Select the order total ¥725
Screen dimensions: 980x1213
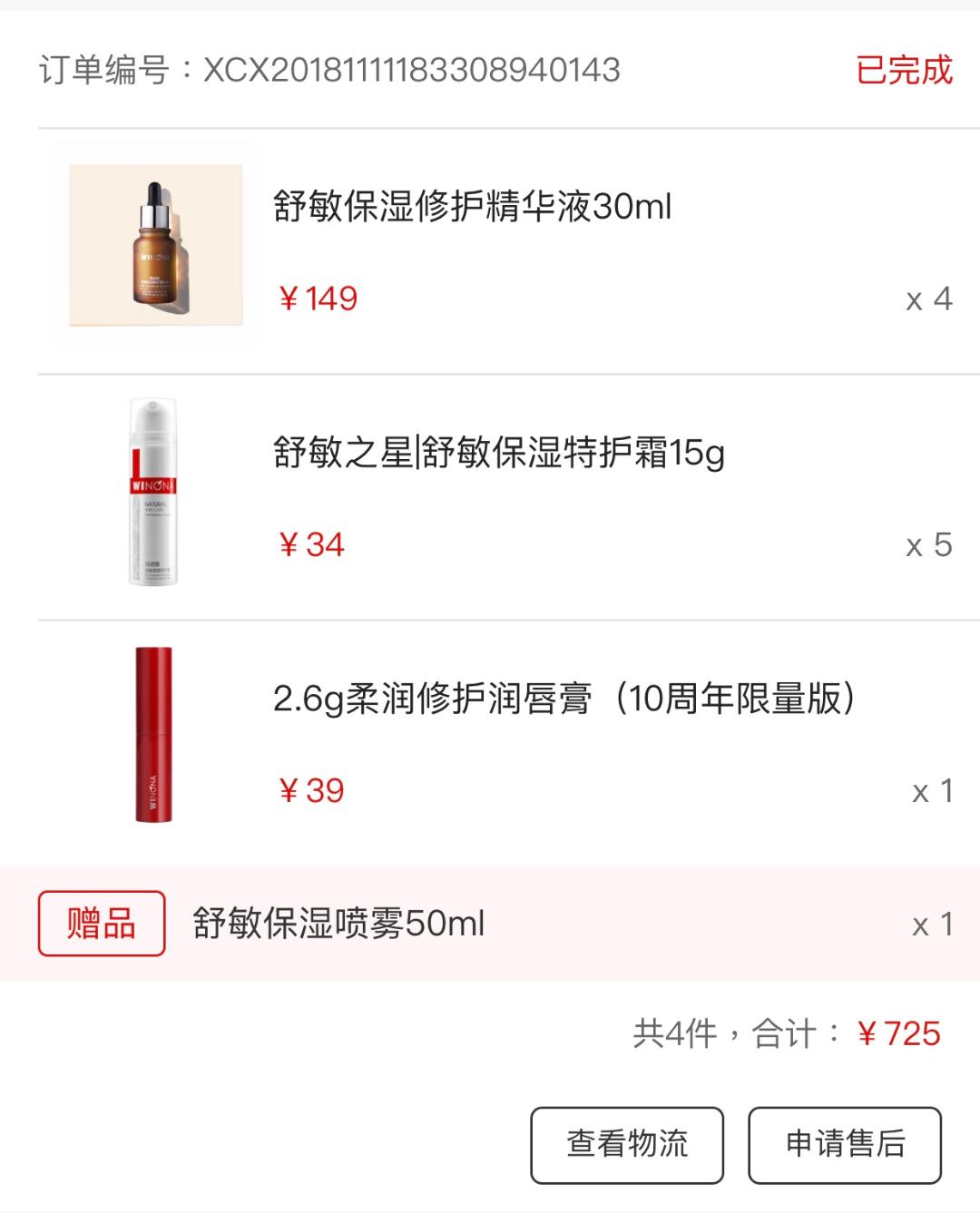tap(898, 1033)
